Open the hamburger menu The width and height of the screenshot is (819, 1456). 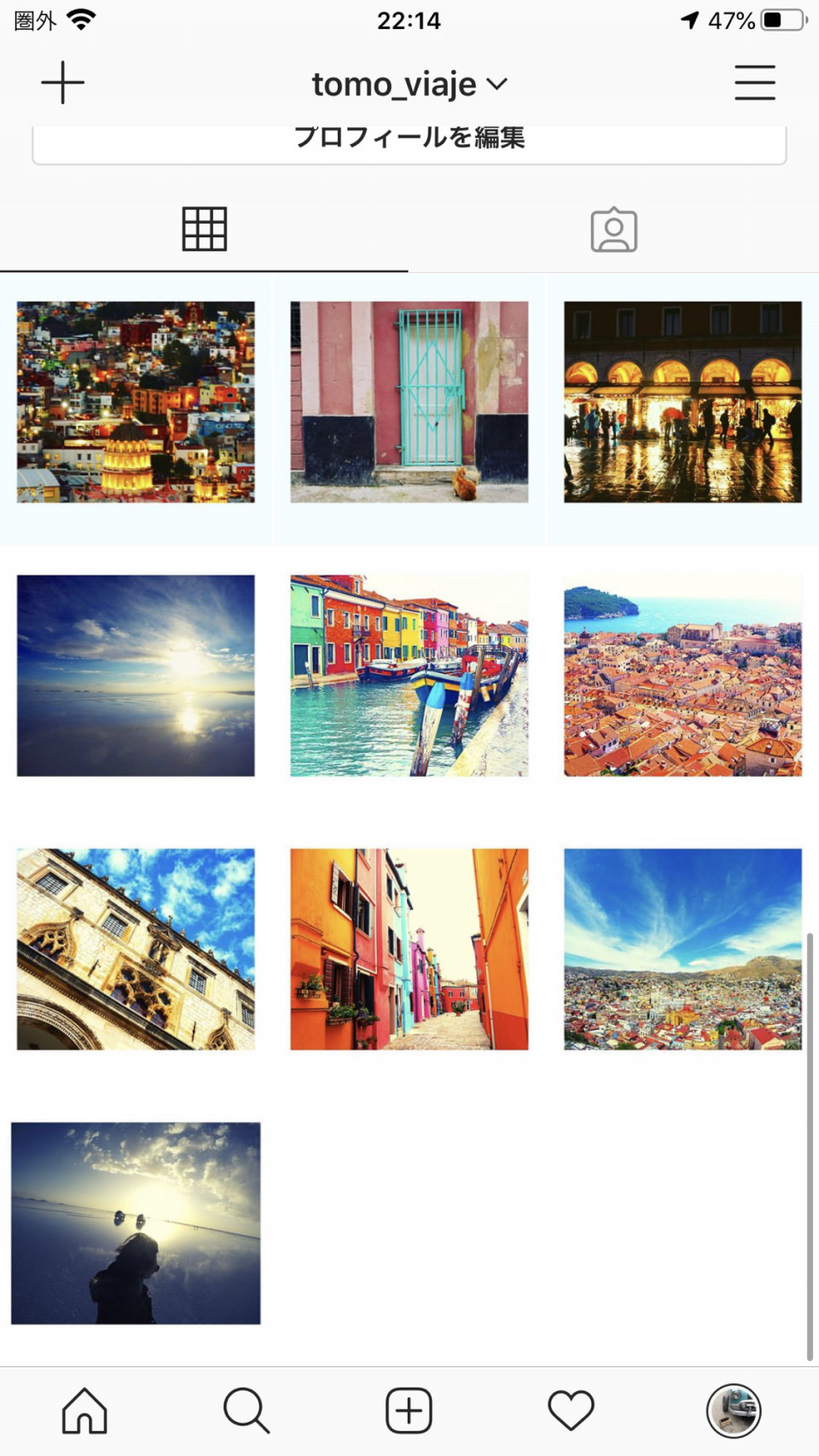click(x=755, y=83)
